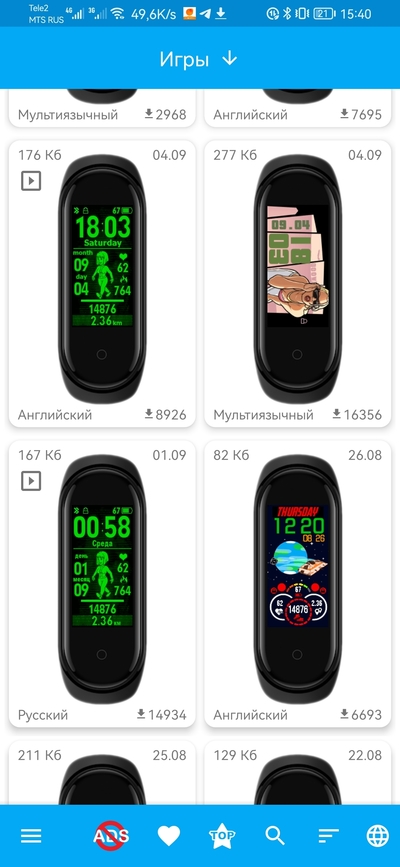Open the Игры category dropdown
This screenshot has width=400, height=867.
[199, 59]
